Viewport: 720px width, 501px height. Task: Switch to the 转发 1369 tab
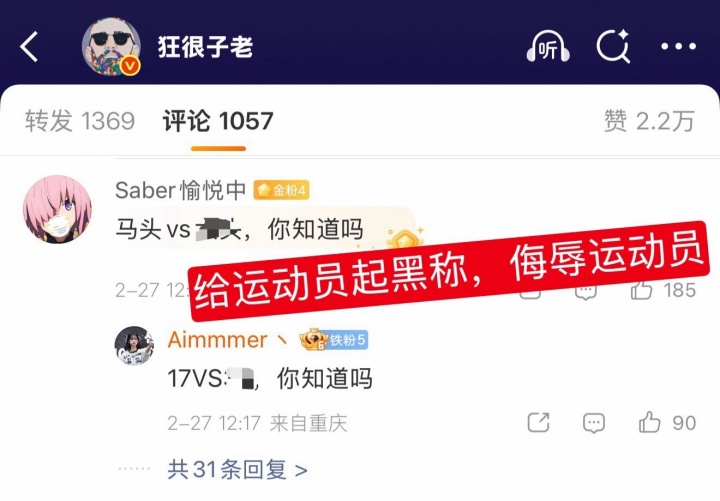pyautogui.click(x=80, y=121)
